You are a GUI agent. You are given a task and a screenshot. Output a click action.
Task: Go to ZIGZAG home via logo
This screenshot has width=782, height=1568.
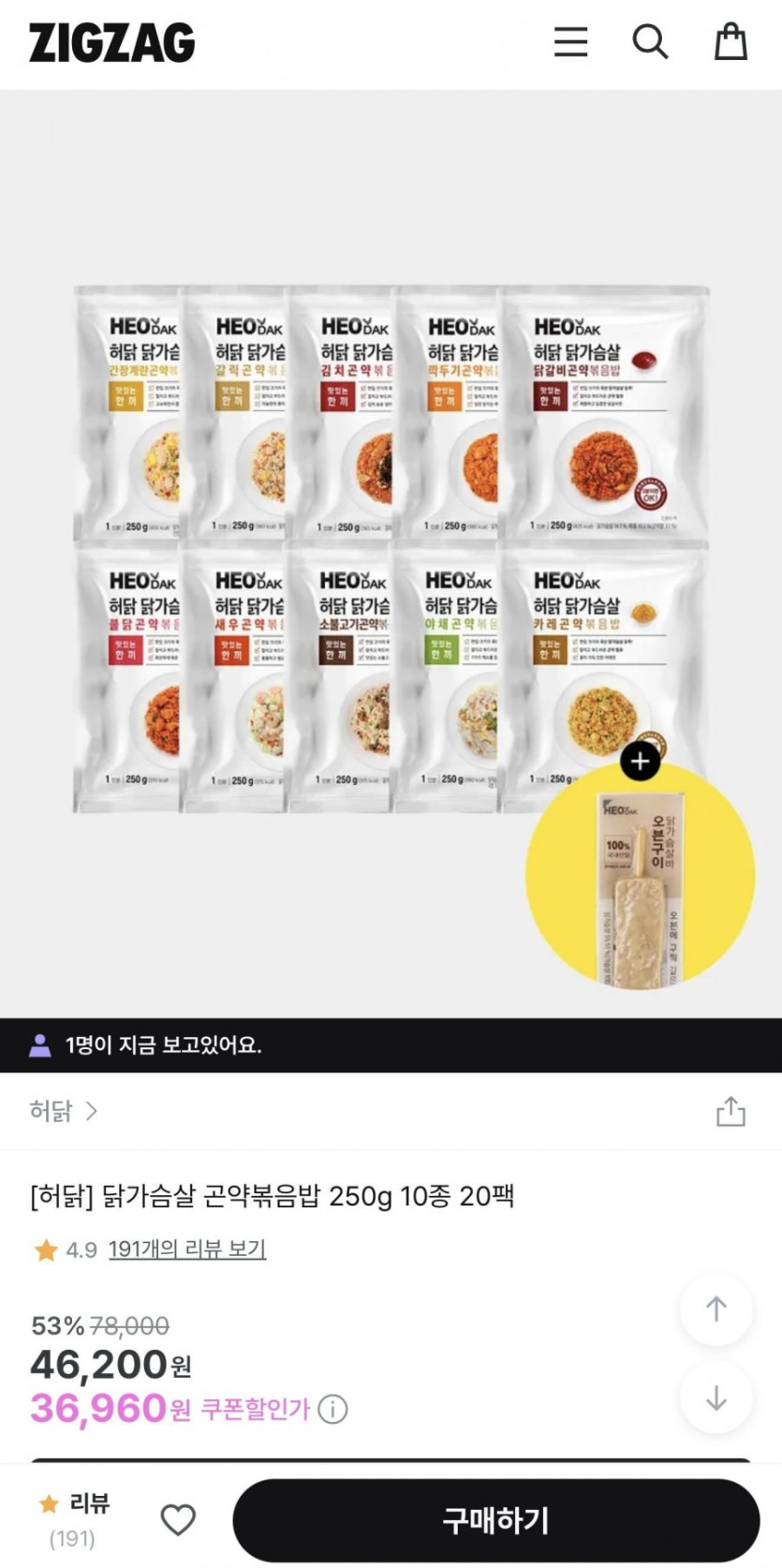(111, 43)
